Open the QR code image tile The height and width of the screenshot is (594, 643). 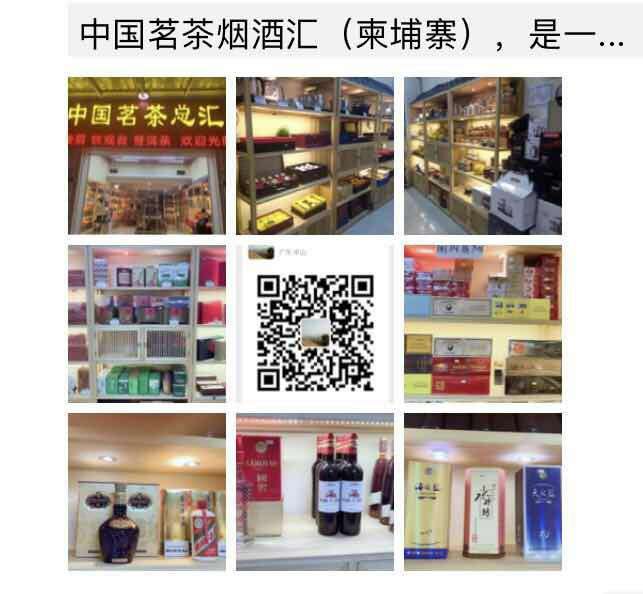(315, 324)
